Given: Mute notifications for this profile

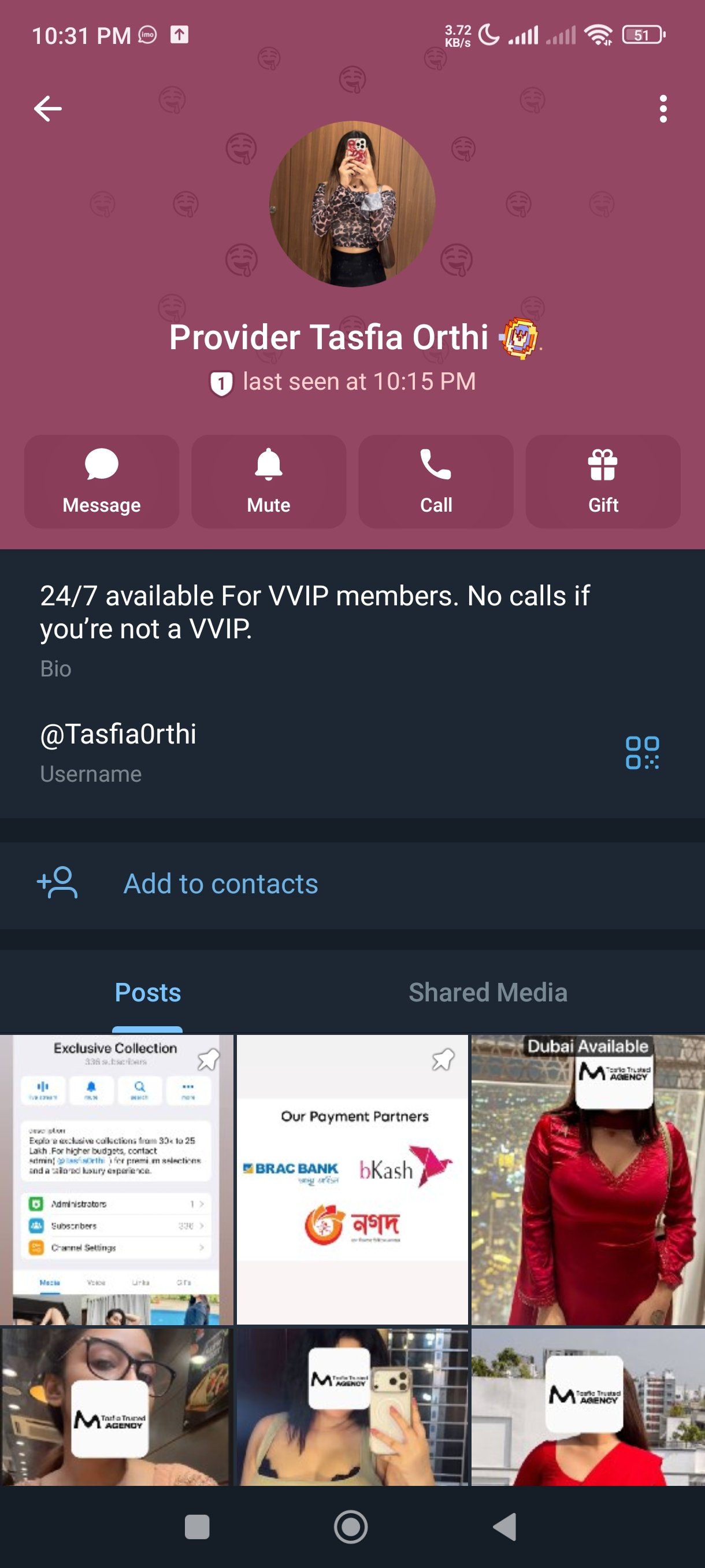Looking at the screenshot, I should [268, 482].
